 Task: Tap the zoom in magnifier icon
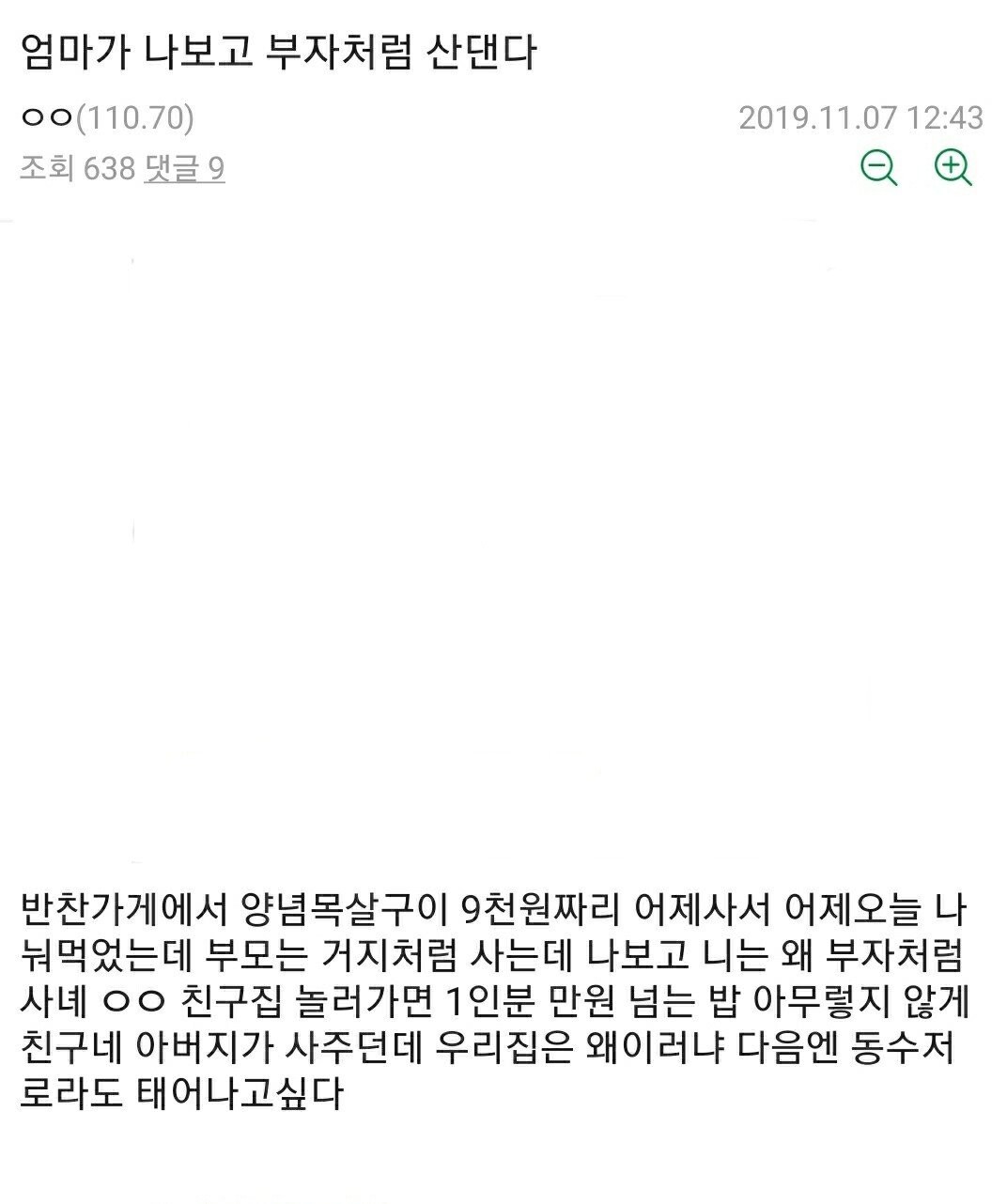coord(953,167)
